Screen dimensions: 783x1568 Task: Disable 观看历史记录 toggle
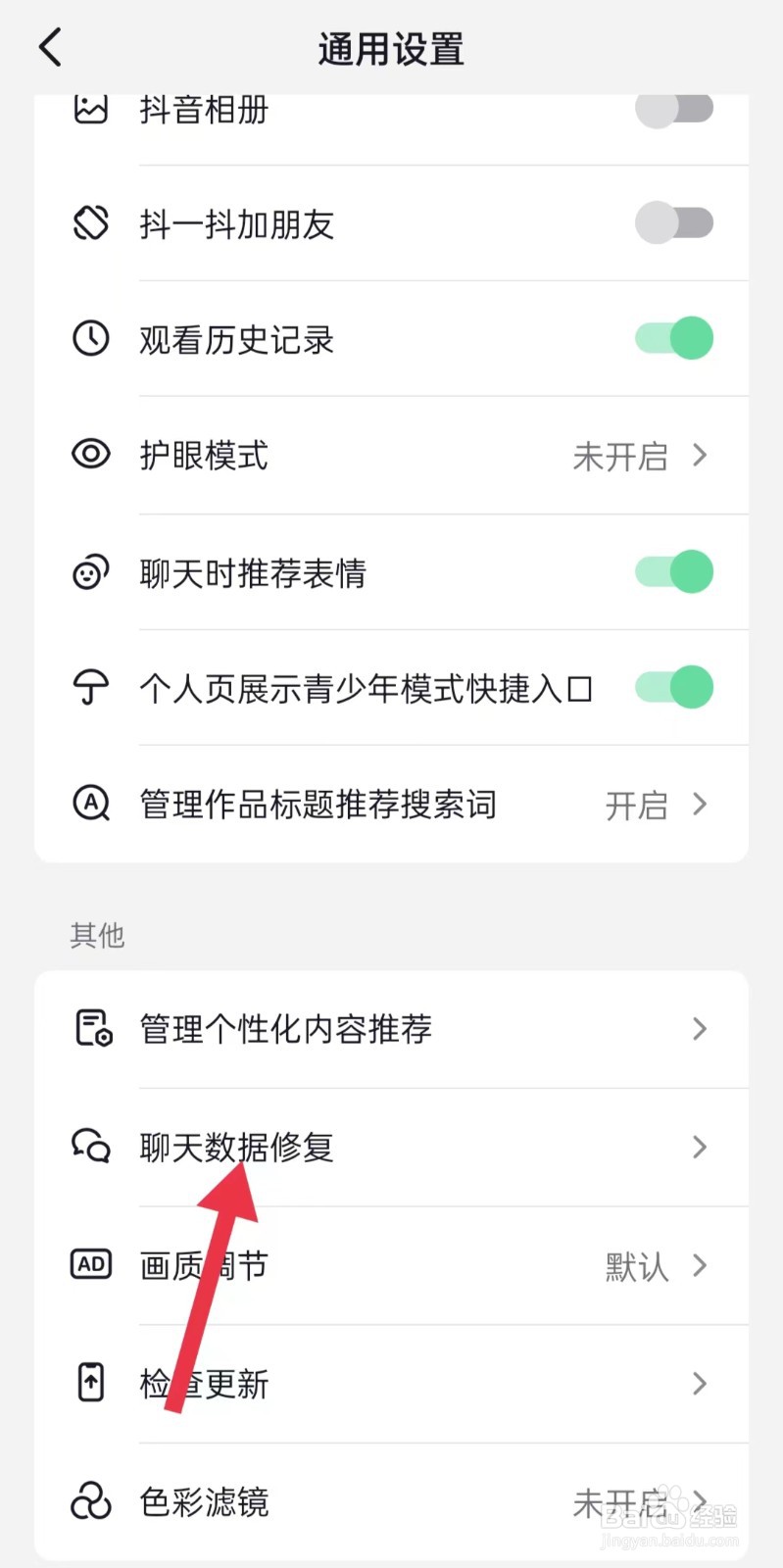point(674,339)
